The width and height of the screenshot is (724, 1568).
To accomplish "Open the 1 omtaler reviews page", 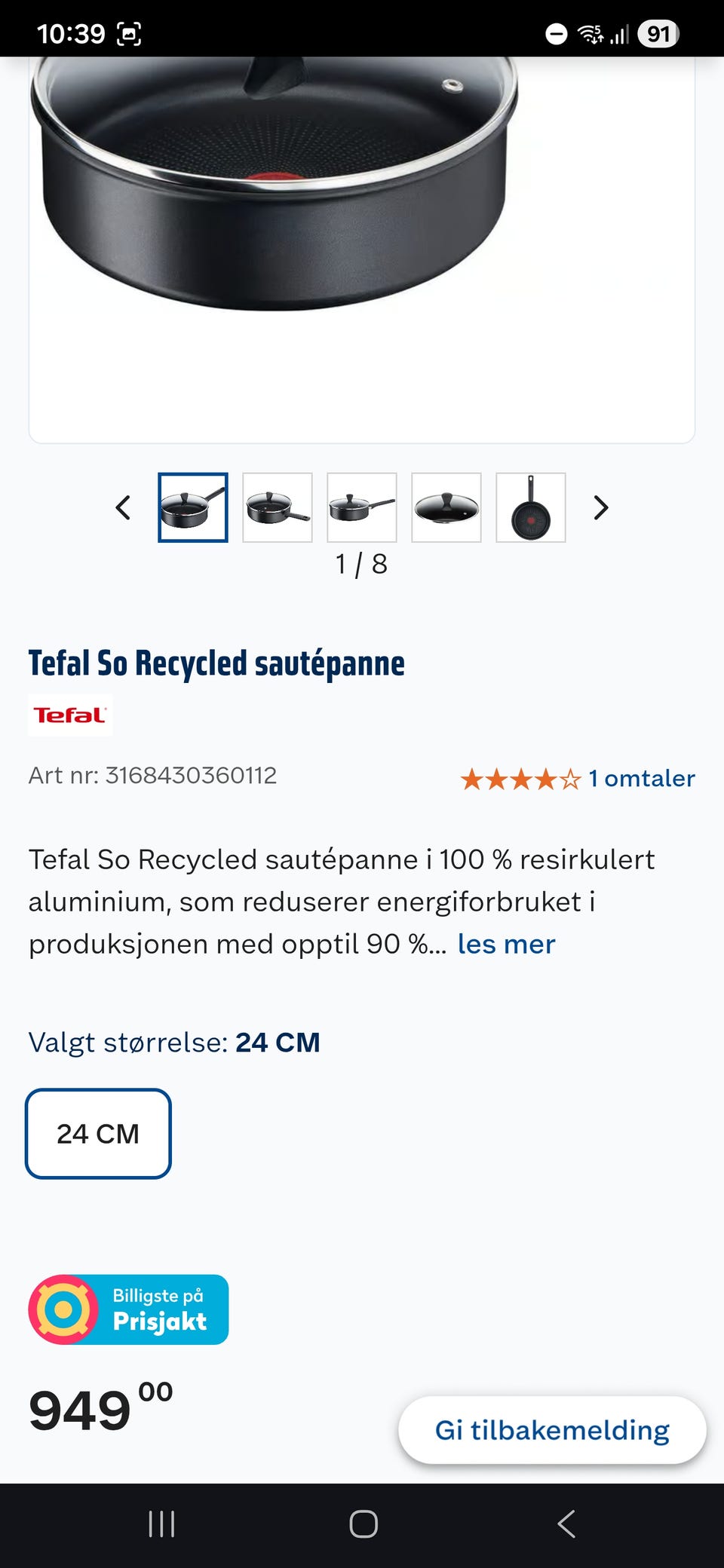I will (x=641, y=779).
